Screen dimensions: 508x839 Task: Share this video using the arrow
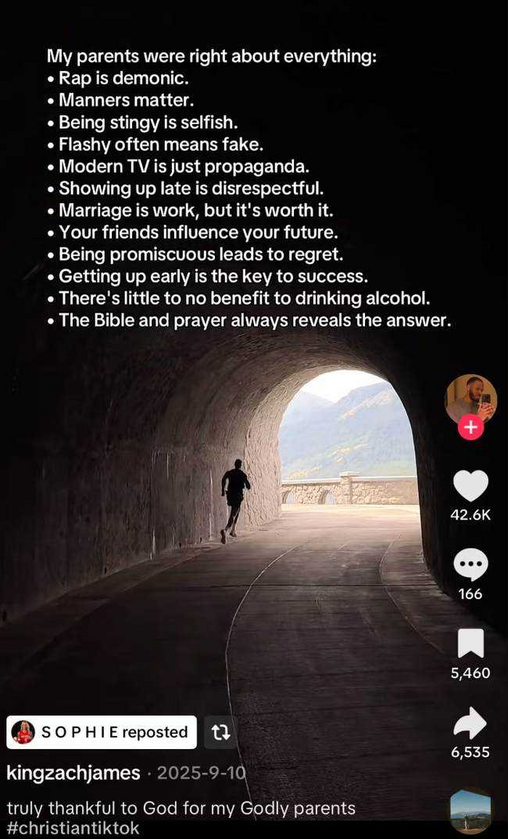[470, 723]
